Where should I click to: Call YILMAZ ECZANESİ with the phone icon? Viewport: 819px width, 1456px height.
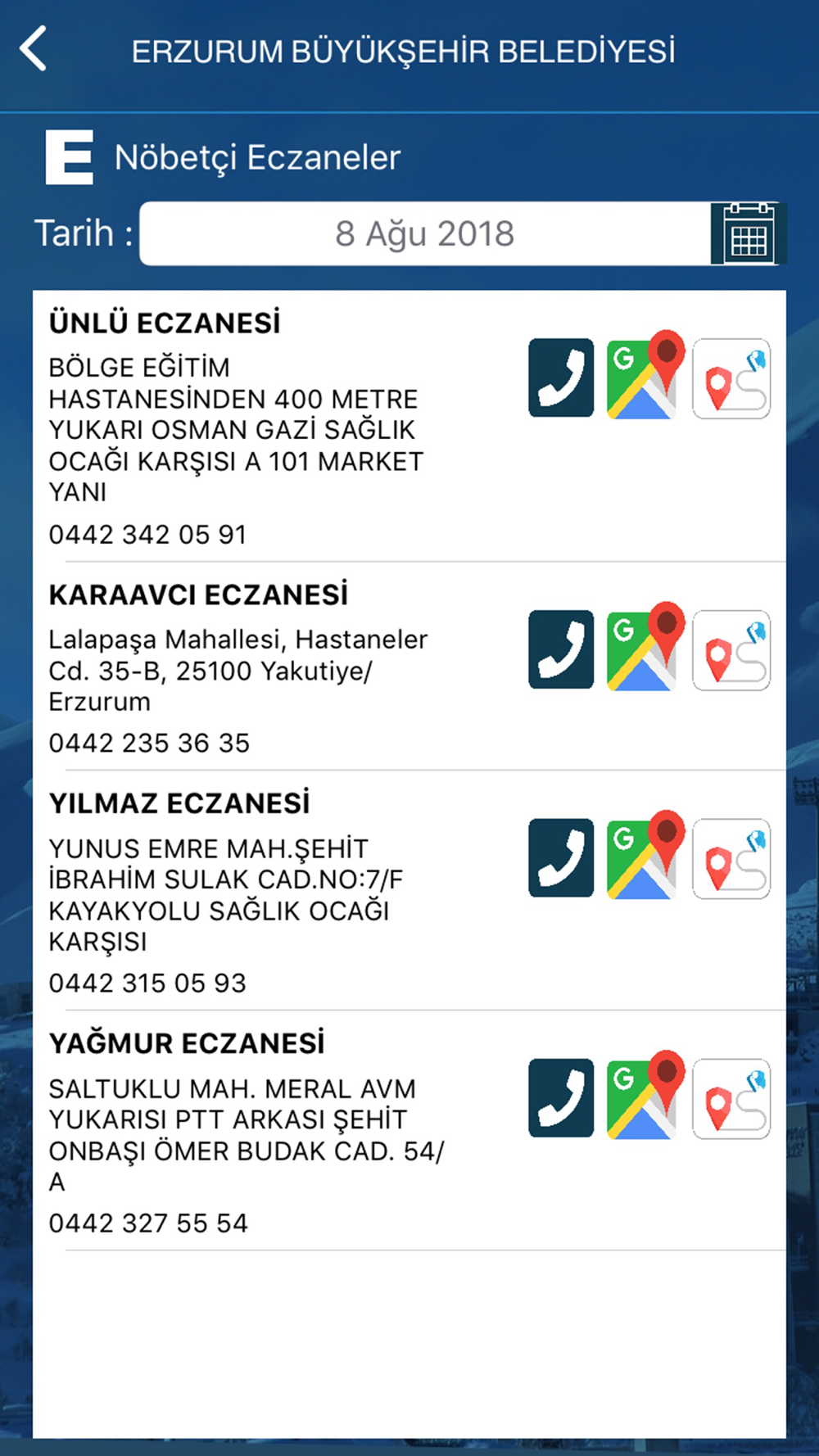pyautogui.click(x=561, y=857)
